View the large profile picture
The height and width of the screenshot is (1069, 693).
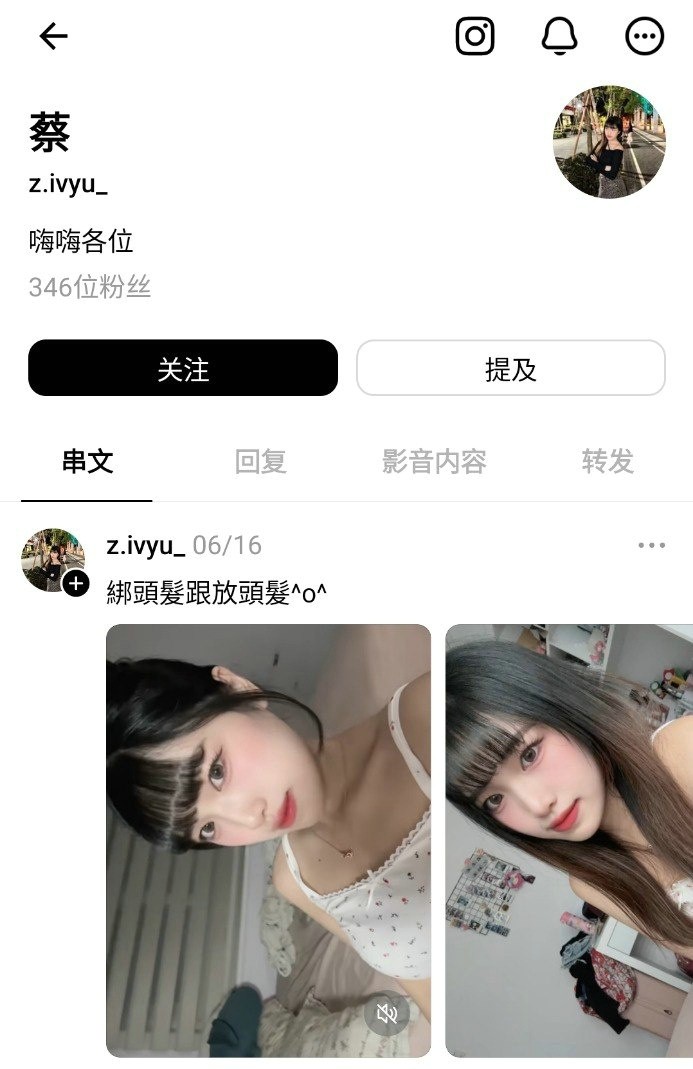tap(609, 142)
